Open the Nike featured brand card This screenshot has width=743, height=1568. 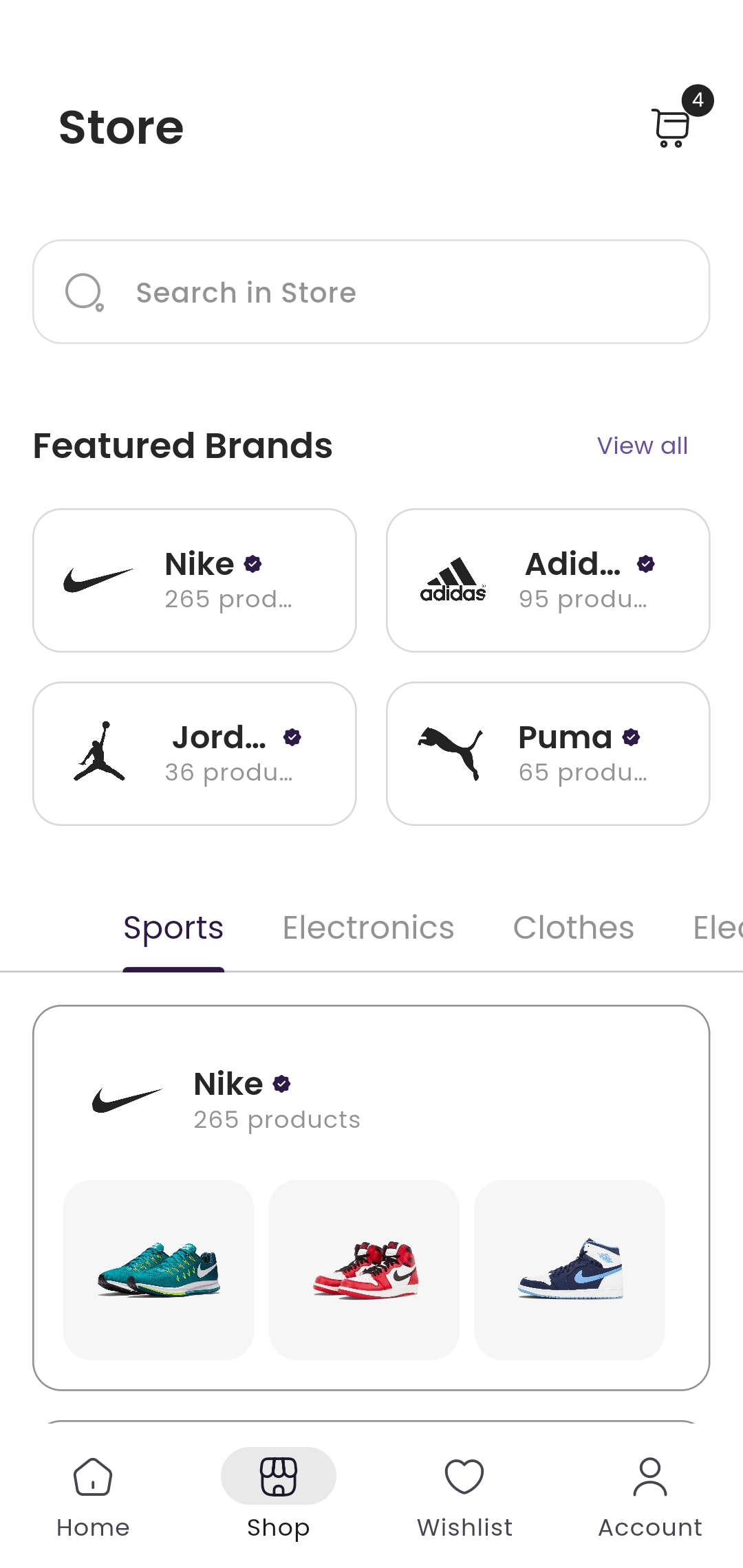coord(195,580)
